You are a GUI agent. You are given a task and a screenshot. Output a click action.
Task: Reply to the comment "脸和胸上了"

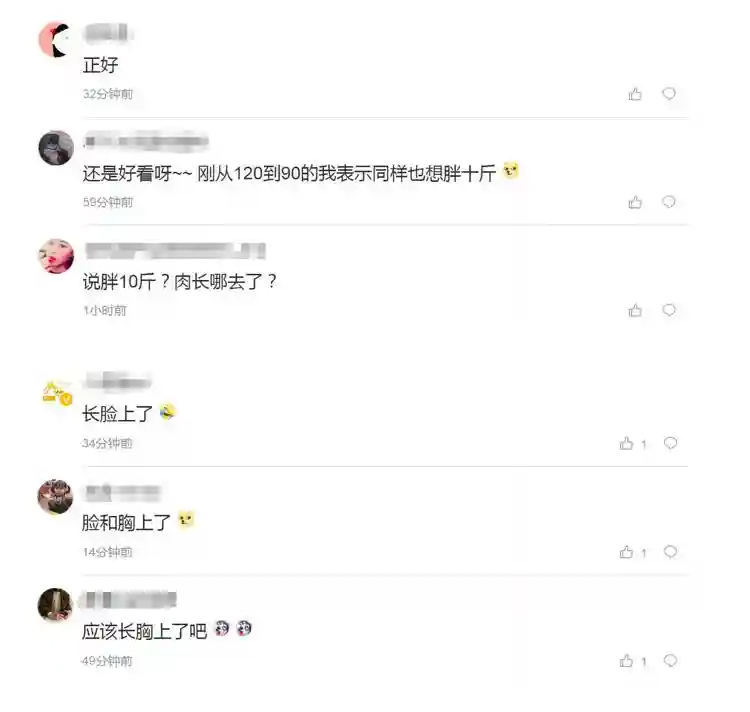click(x=670, y=552)
